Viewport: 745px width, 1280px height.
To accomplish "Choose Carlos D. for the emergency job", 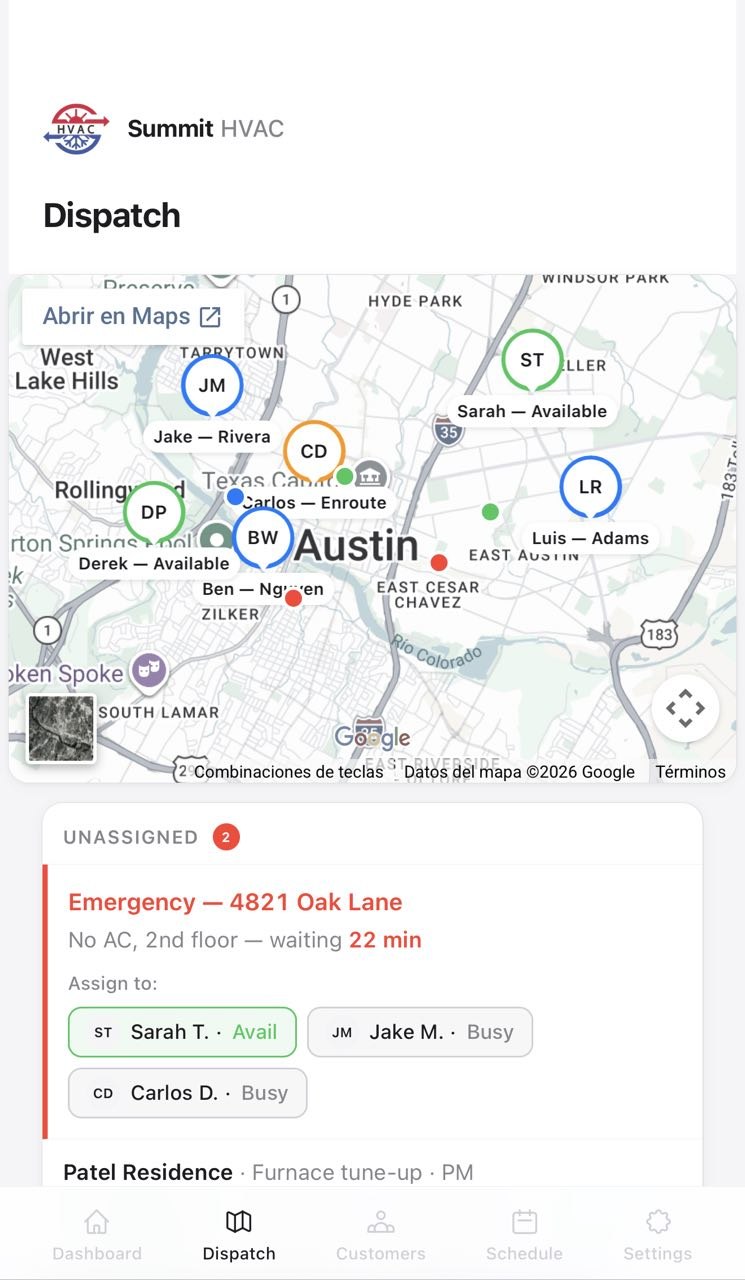I will click(186, 1092).
